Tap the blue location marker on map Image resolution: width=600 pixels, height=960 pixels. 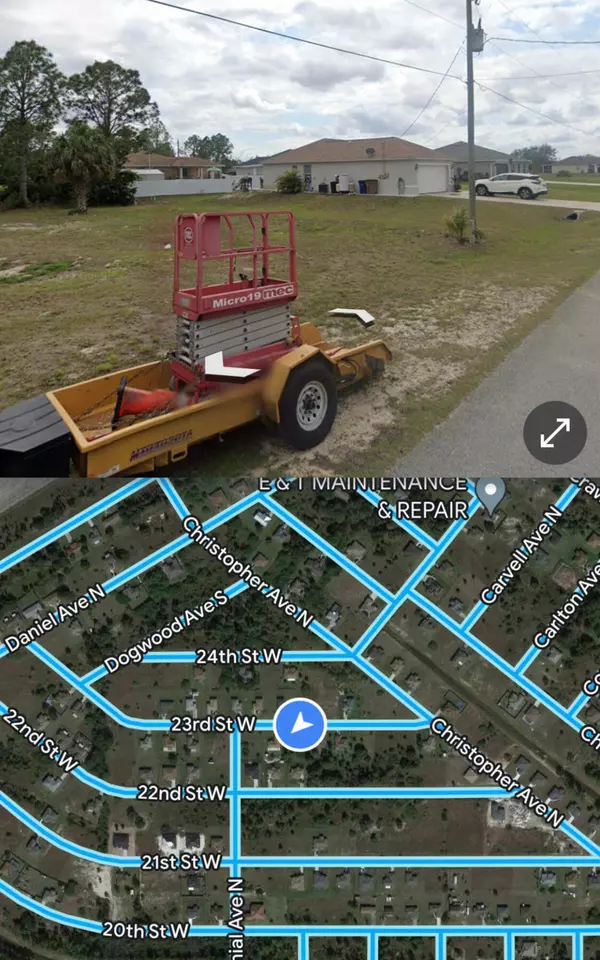(x=300, y=724)
